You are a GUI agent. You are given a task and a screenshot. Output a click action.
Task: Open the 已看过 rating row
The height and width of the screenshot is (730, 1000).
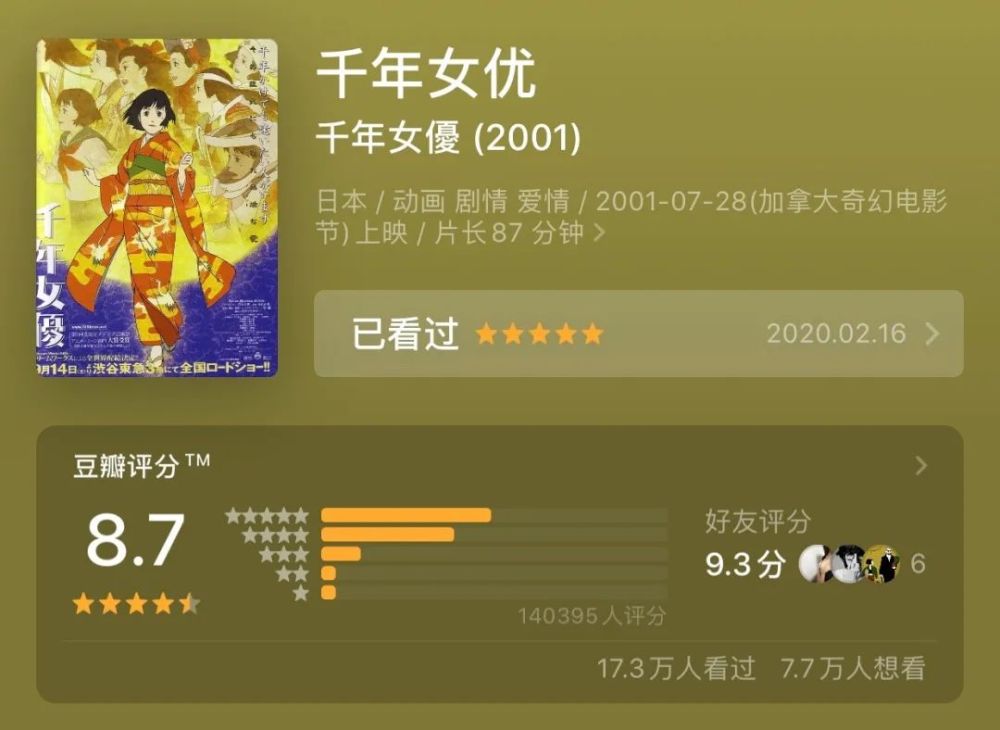coord(638,334)
